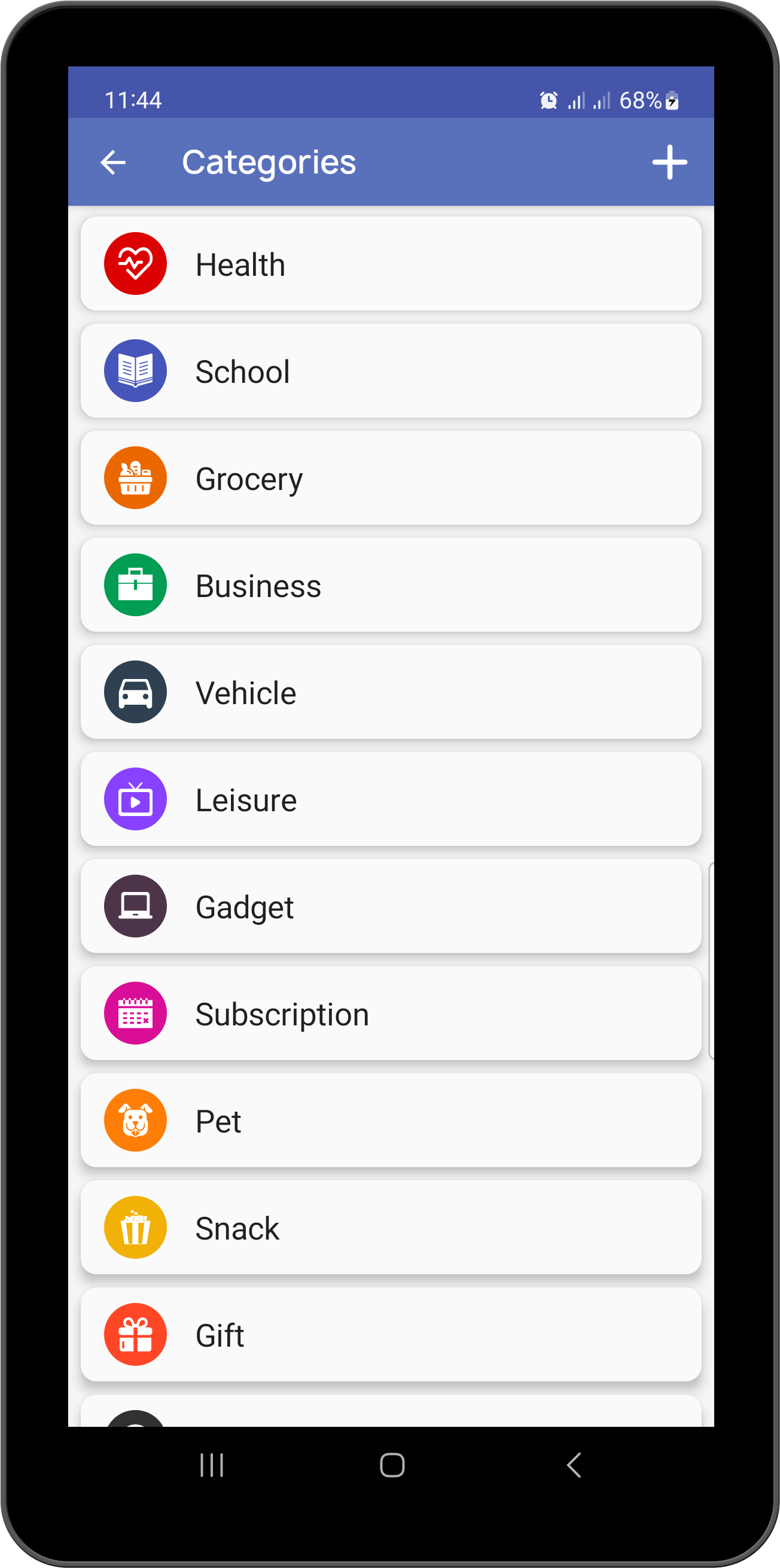Select the Leisure category
The width and height of the screenshot is (780, 1568).
tap(391, 800)
